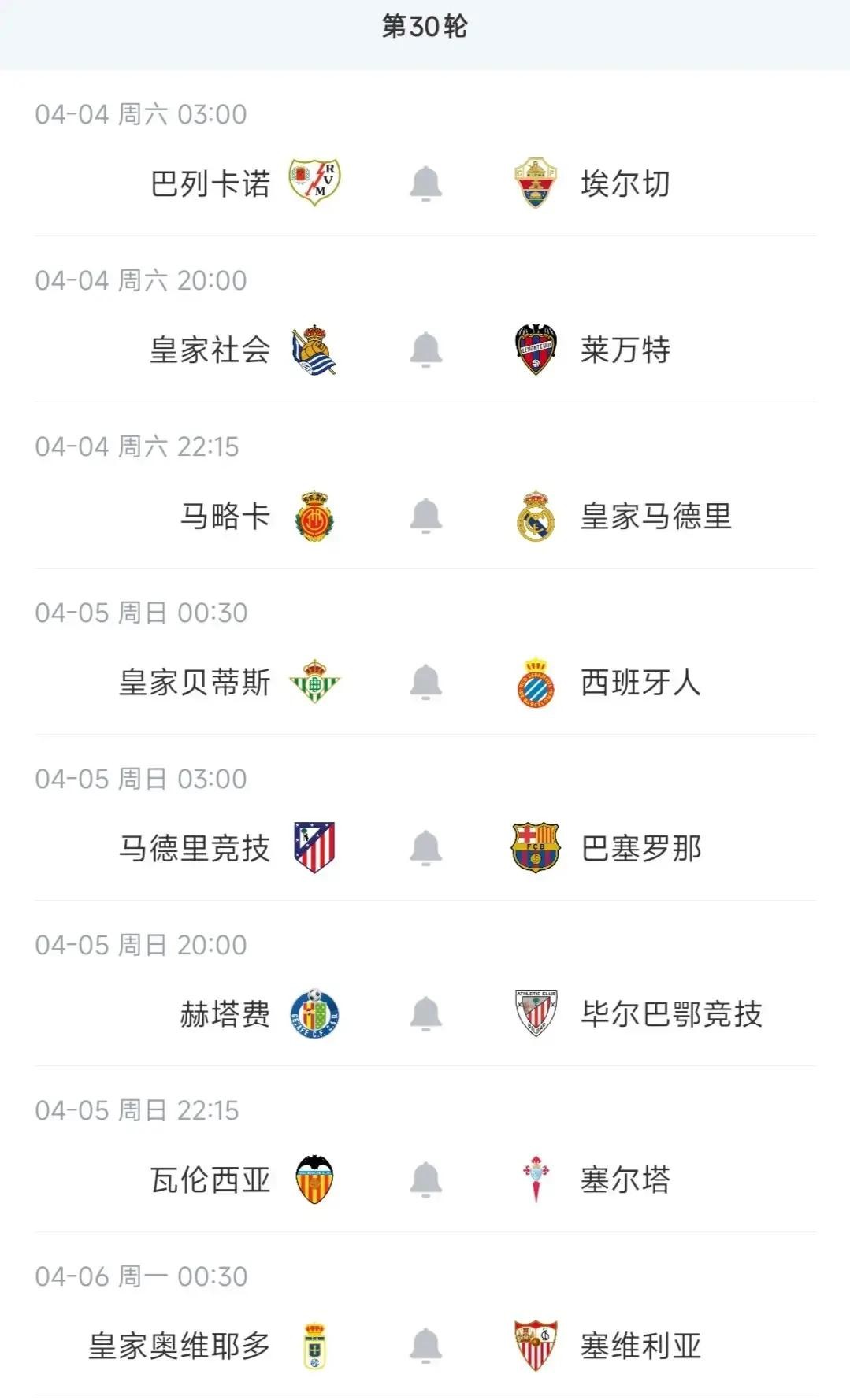The height and width of the screenshot is (1400, 850).
Task: Turn on alert for 皇家贝蒂斯 vs 西班牙人
Action: (x=425, y=682)
